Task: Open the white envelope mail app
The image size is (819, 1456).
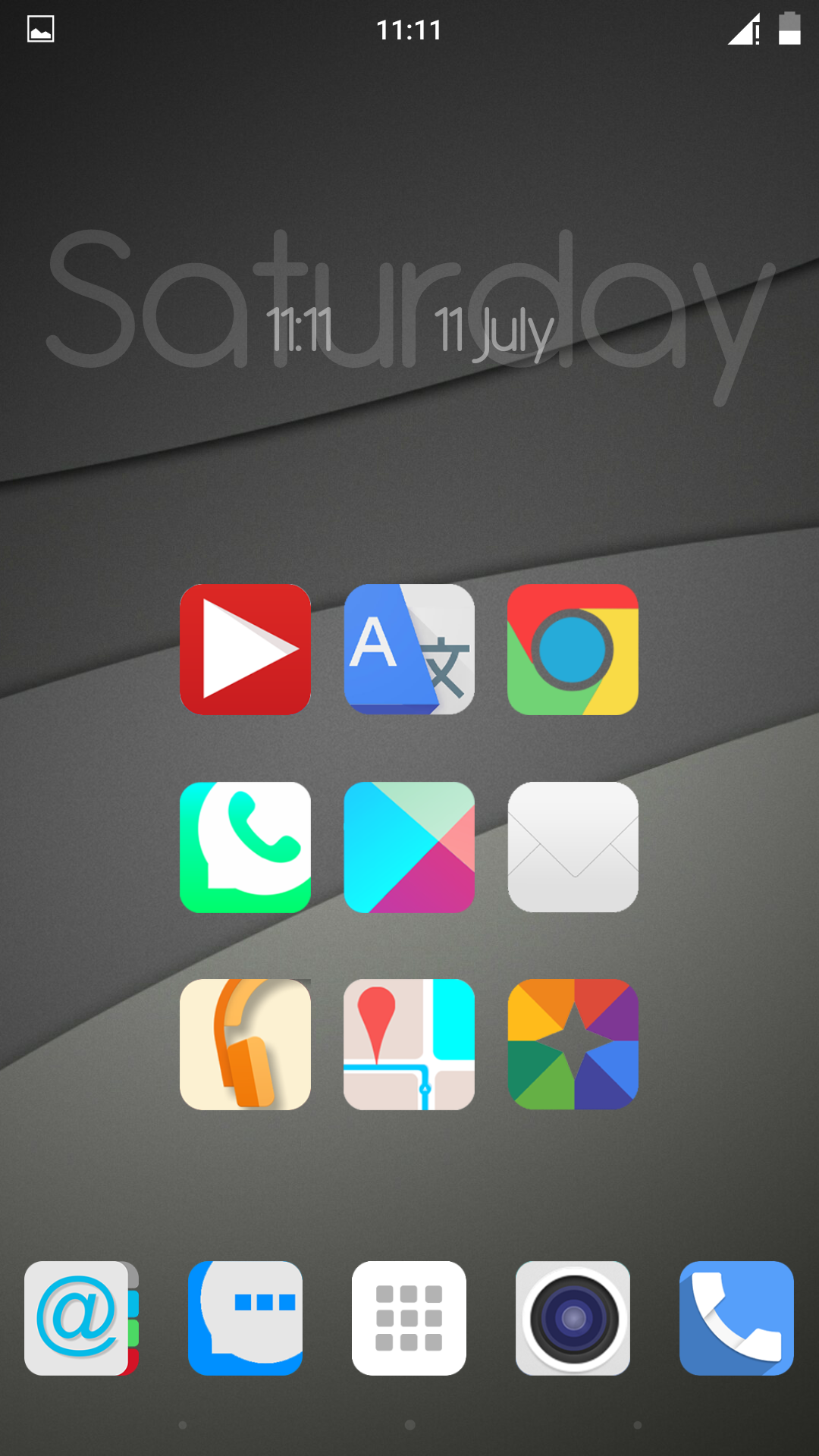Action: point(573,847)
